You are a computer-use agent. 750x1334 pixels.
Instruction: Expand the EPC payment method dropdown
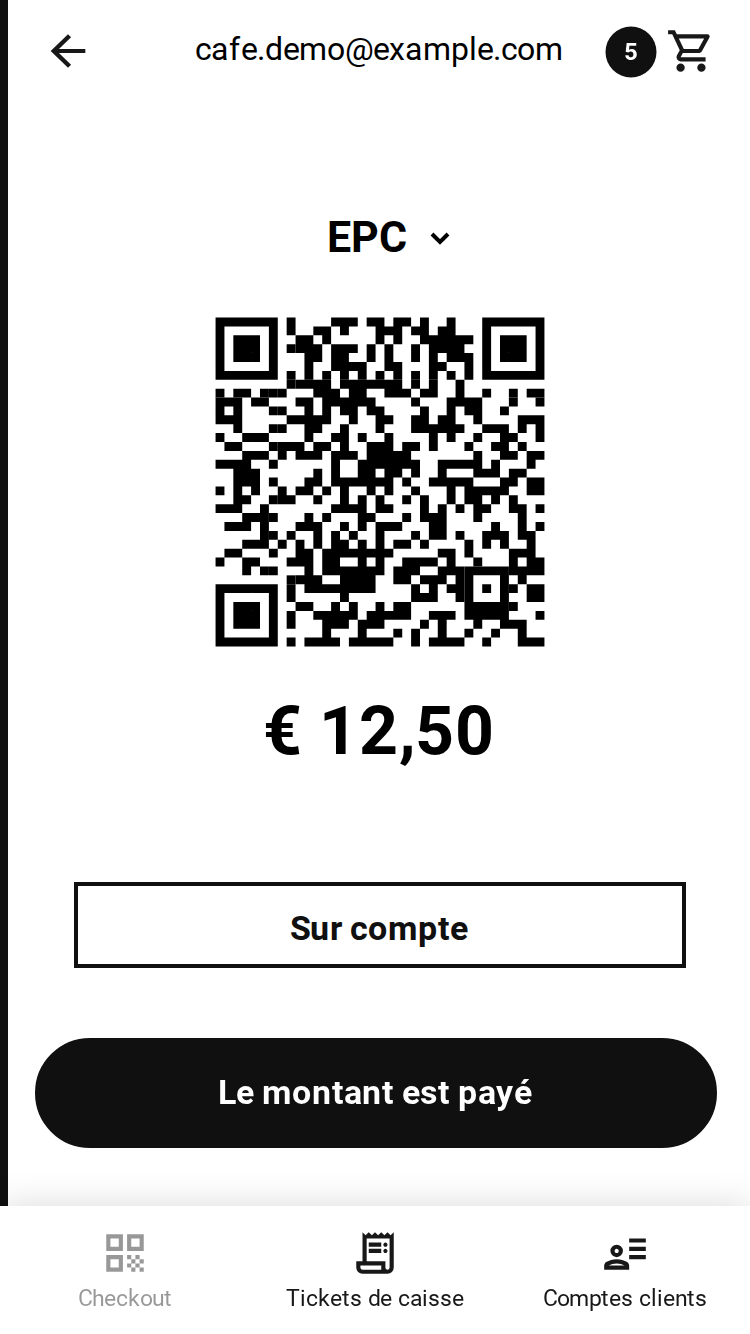click(x=389, y=238)
